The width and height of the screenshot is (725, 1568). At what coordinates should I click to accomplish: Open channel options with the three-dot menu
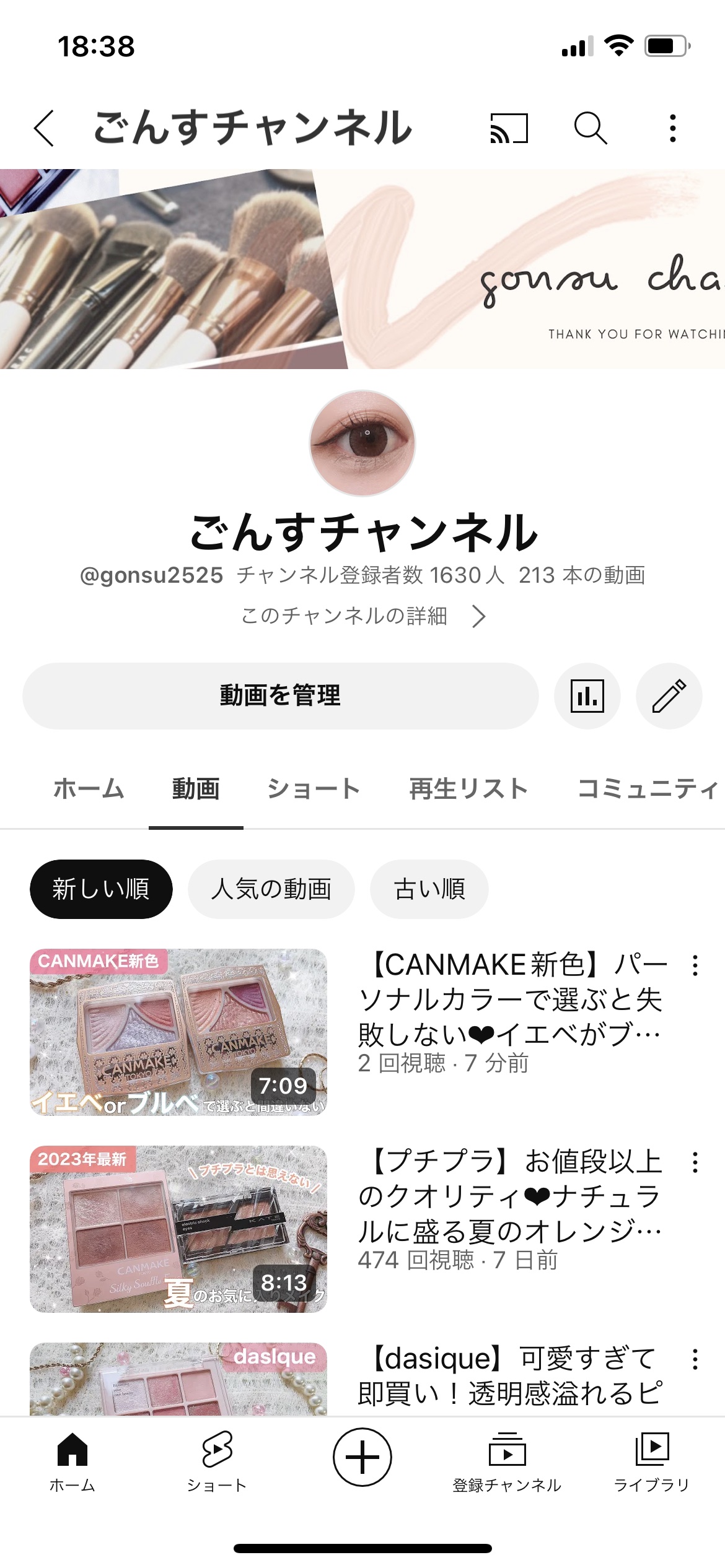672,127
